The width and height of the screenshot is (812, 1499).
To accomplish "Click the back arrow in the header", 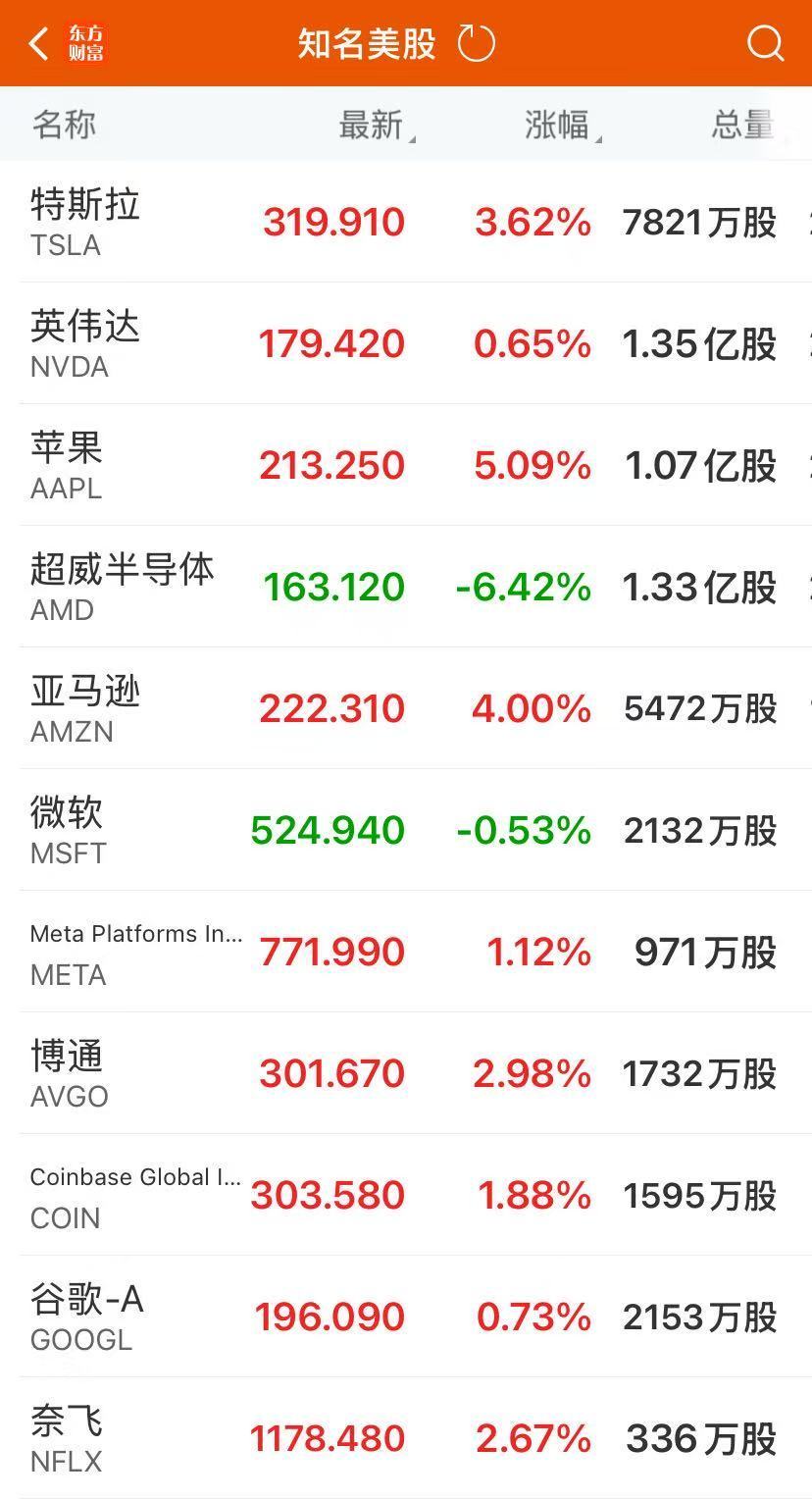I will click(36, 42).
